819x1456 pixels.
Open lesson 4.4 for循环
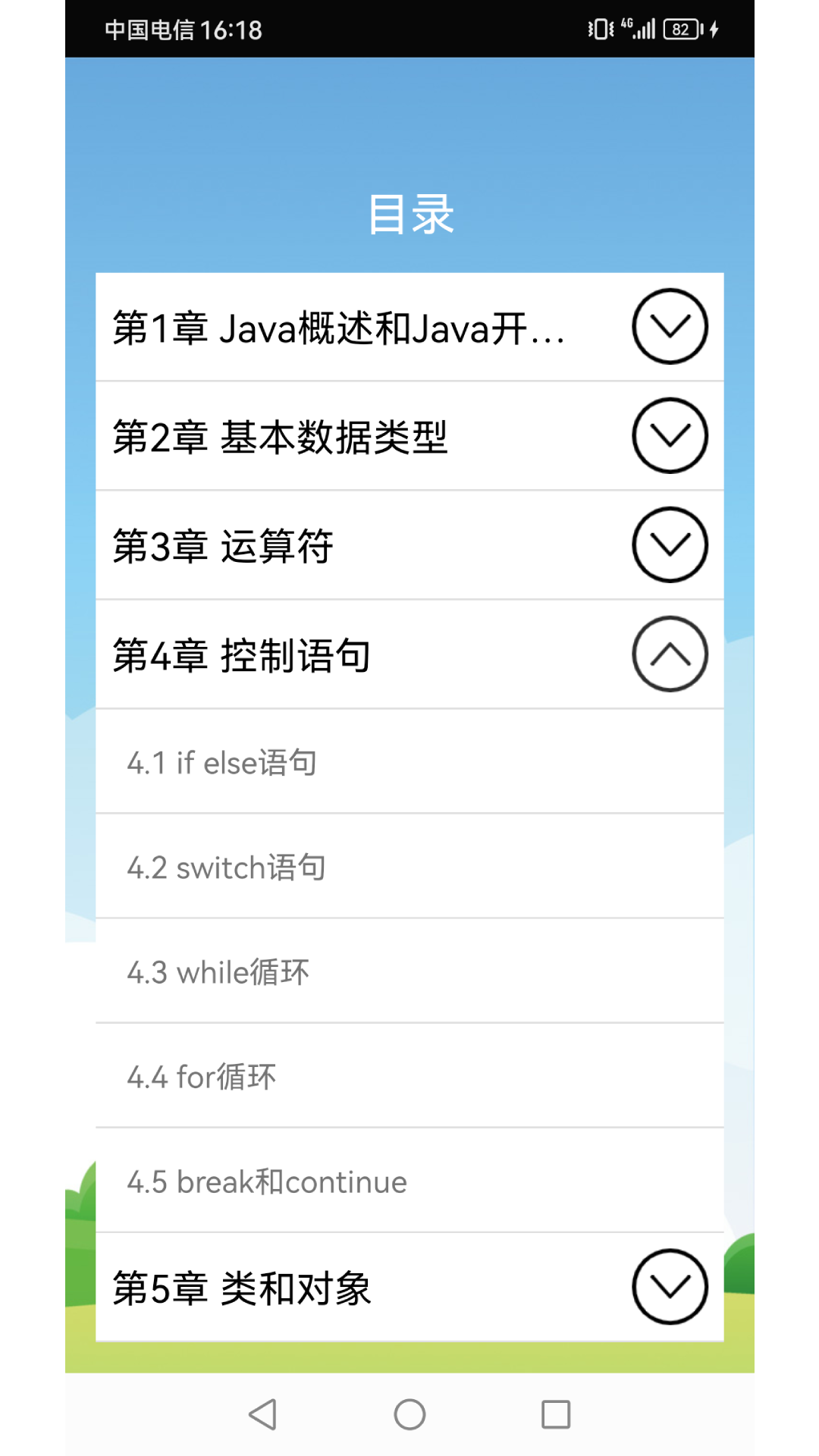[409, 1076]
